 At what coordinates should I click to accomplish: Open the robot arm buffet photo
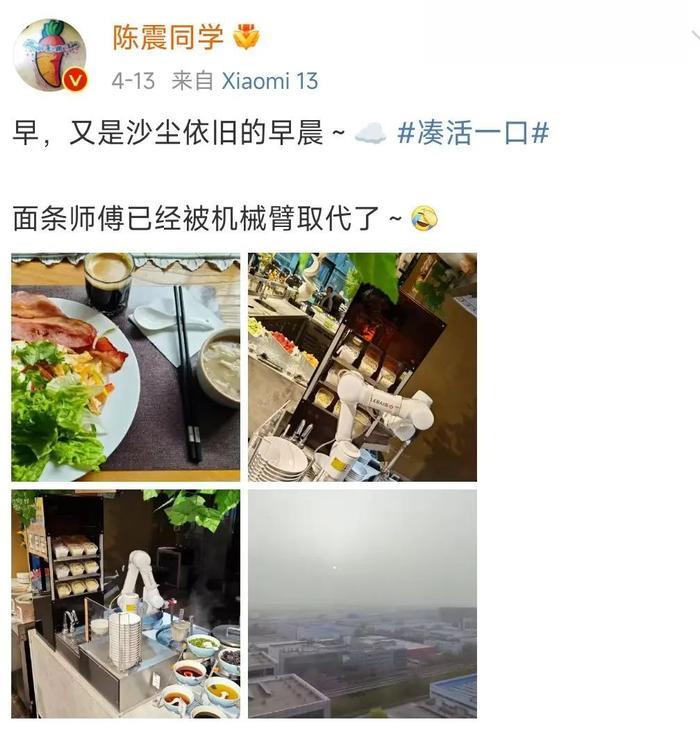point(362,367)
